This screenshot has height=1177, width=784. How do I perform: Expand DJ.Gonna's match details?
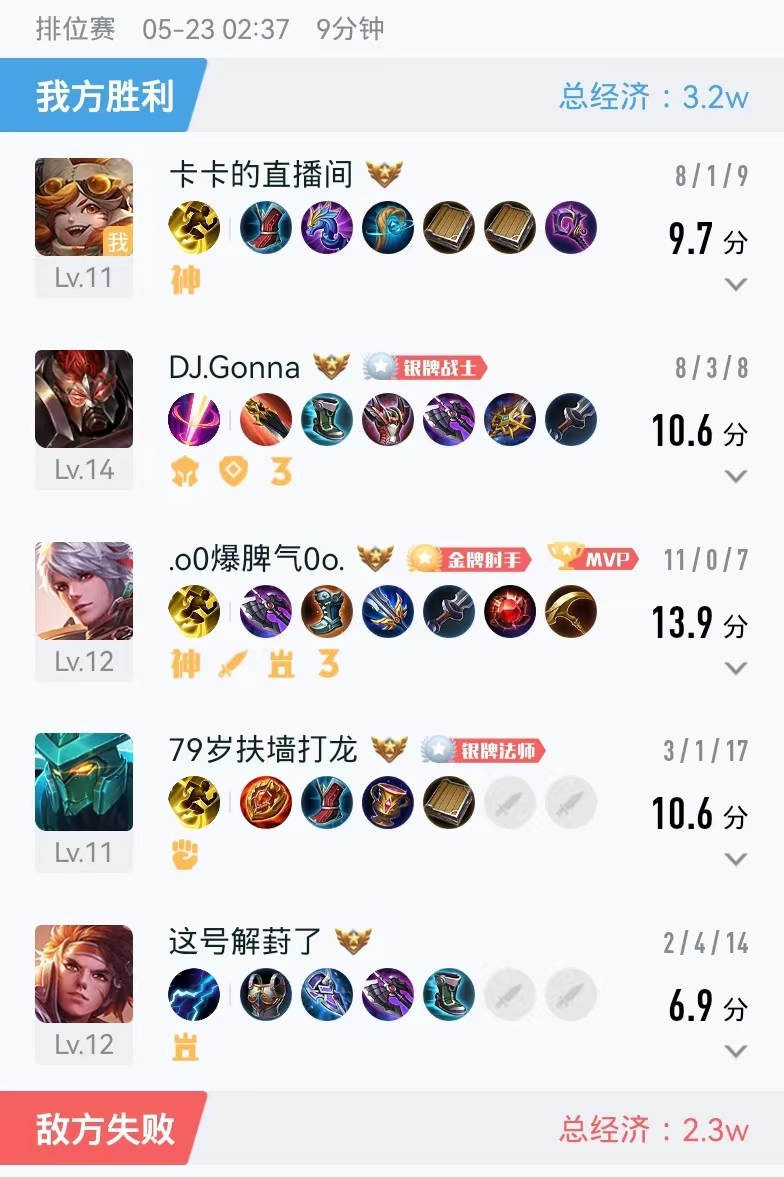click(736, 477)
